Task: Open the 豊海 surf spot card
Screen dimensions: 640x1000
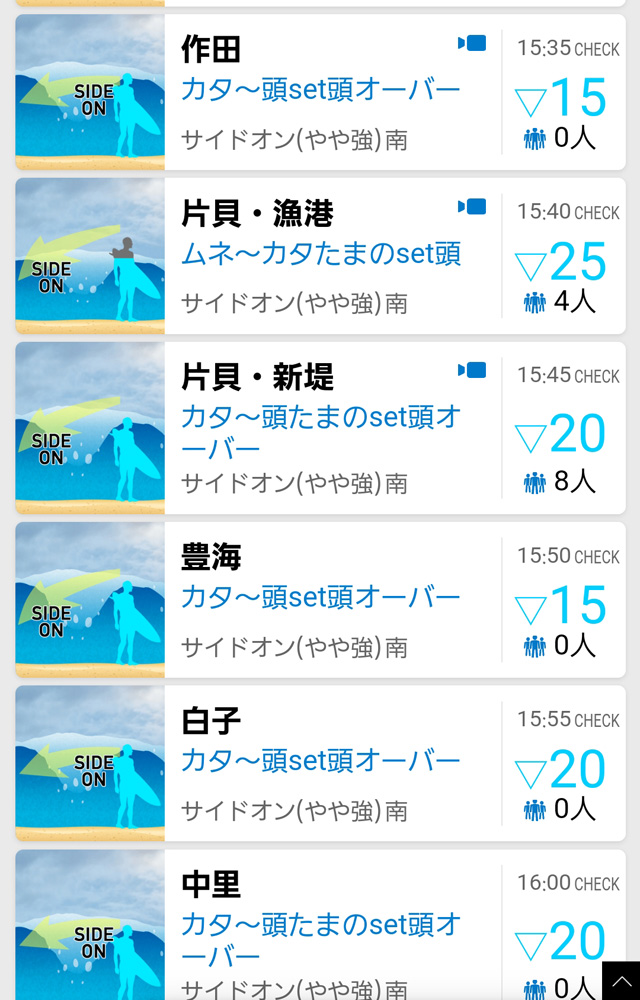Action: pyautogui.click(x=320, y=600)
